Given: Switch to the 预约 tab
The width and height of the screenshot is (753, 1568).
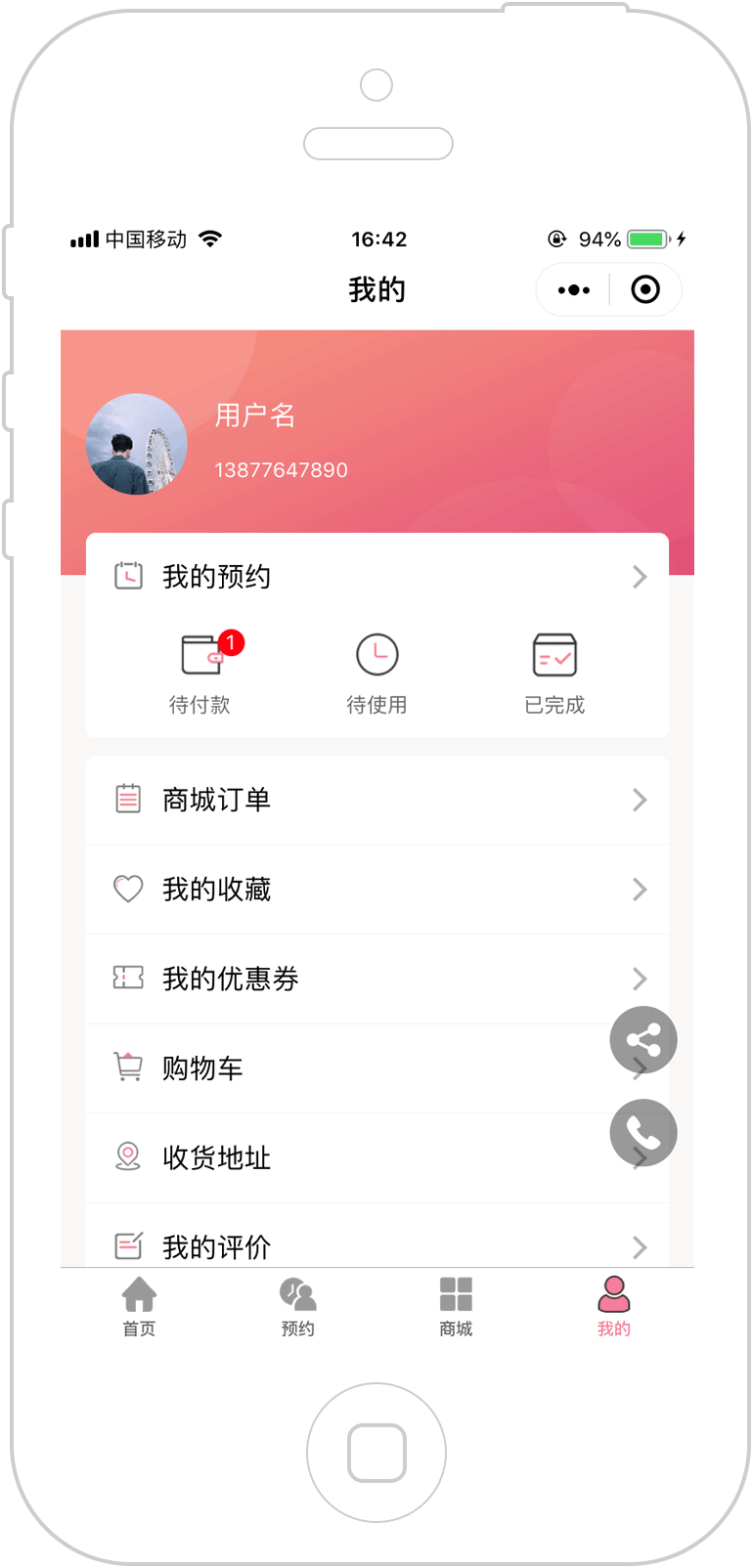Looking at the screenshot, I should 297,1307.
